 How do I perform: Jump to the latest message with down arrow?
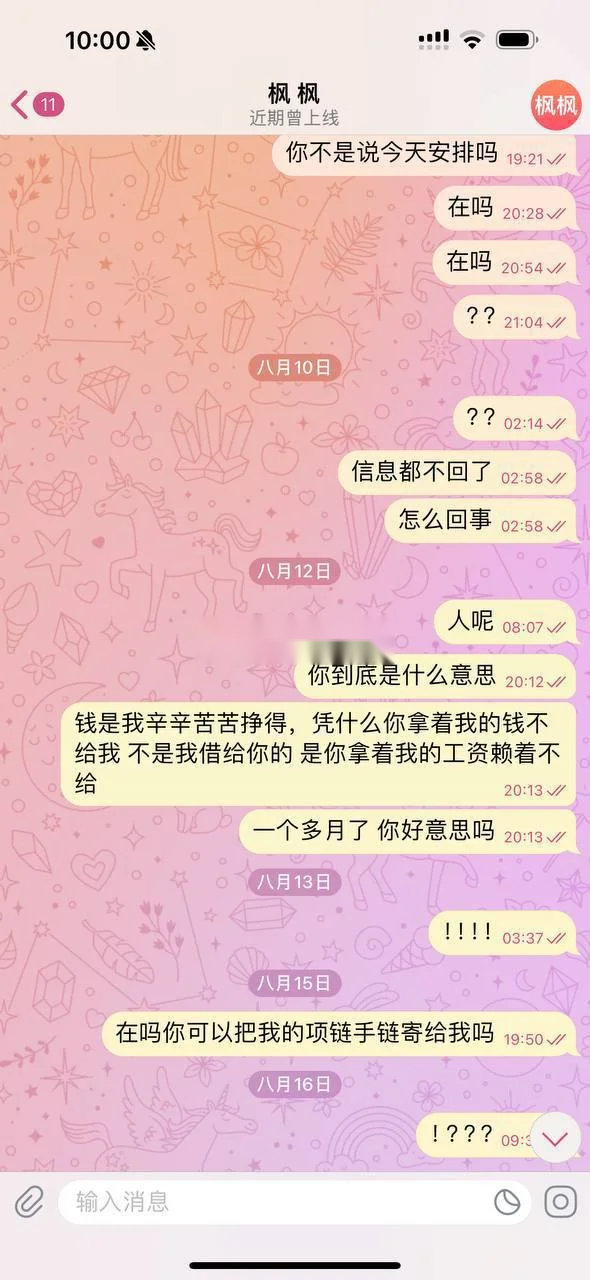coord(555,1137)
